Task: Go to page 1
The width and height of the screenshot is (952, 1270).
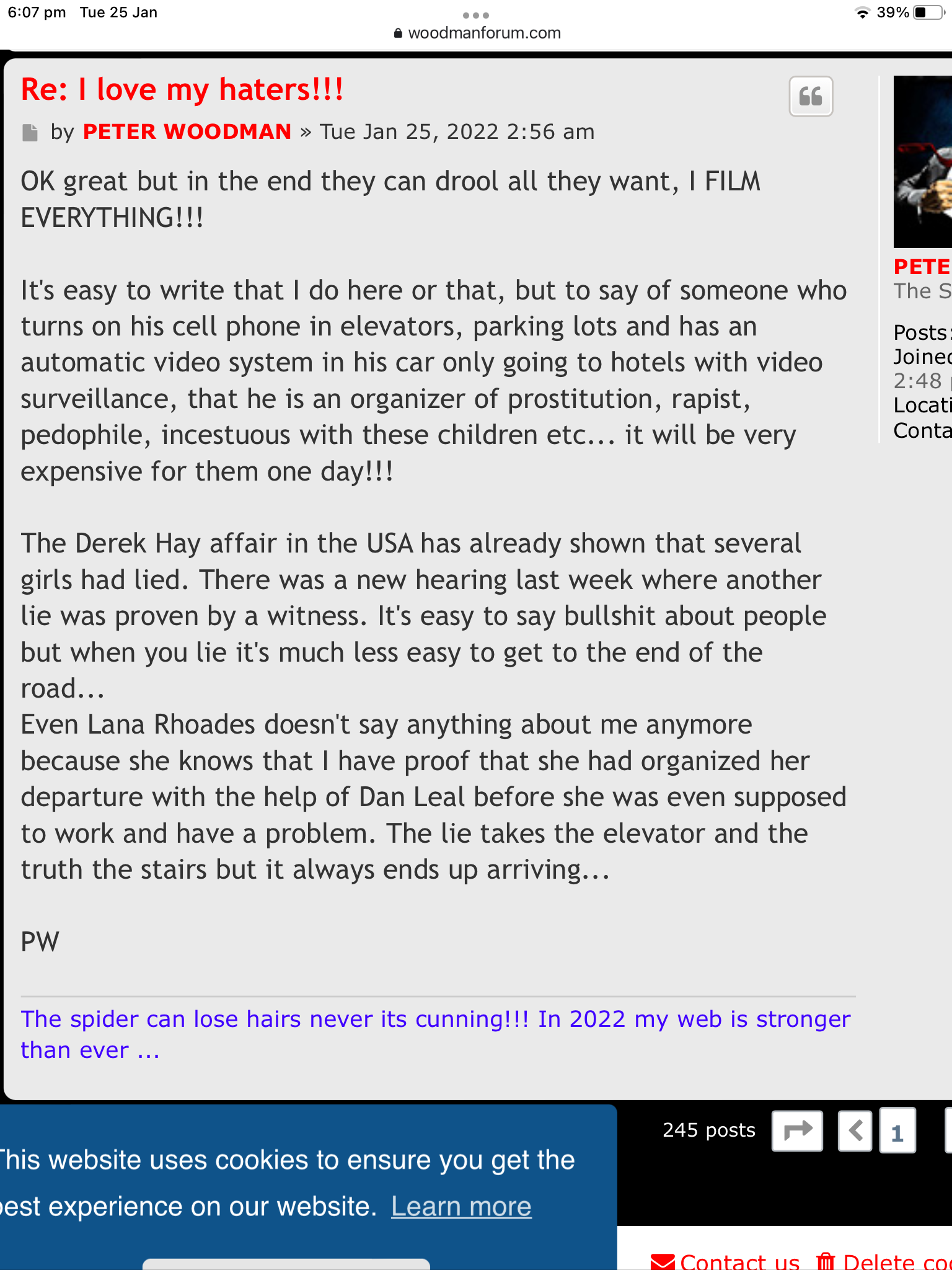Action: click(x=897, y=1132)
